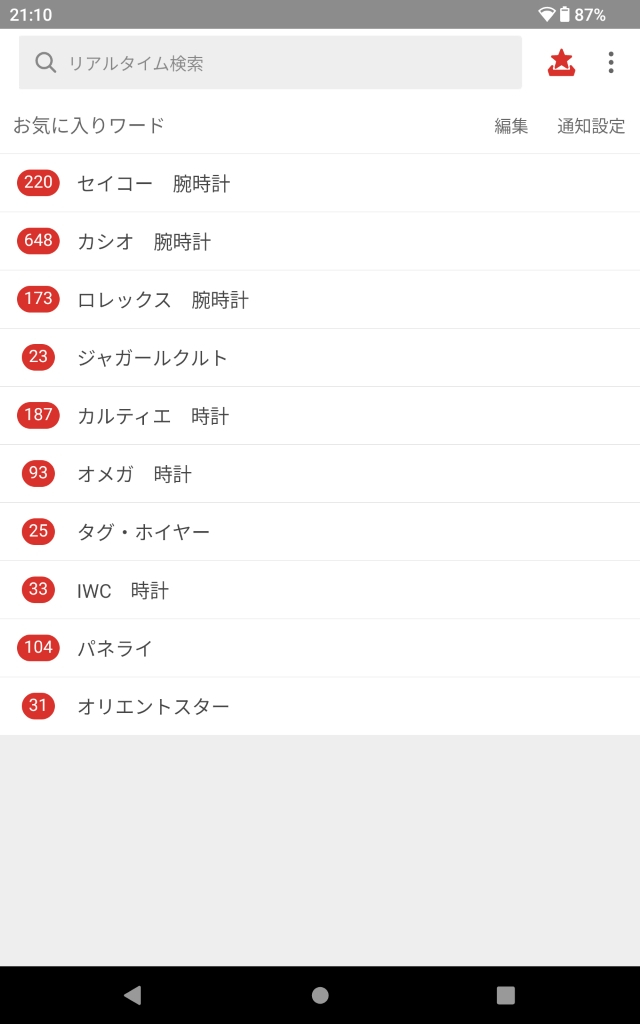This screenshot has width=640, height=1024.
Task: Tap 編集 to edit favorite words
Action: tap(511, 126)
